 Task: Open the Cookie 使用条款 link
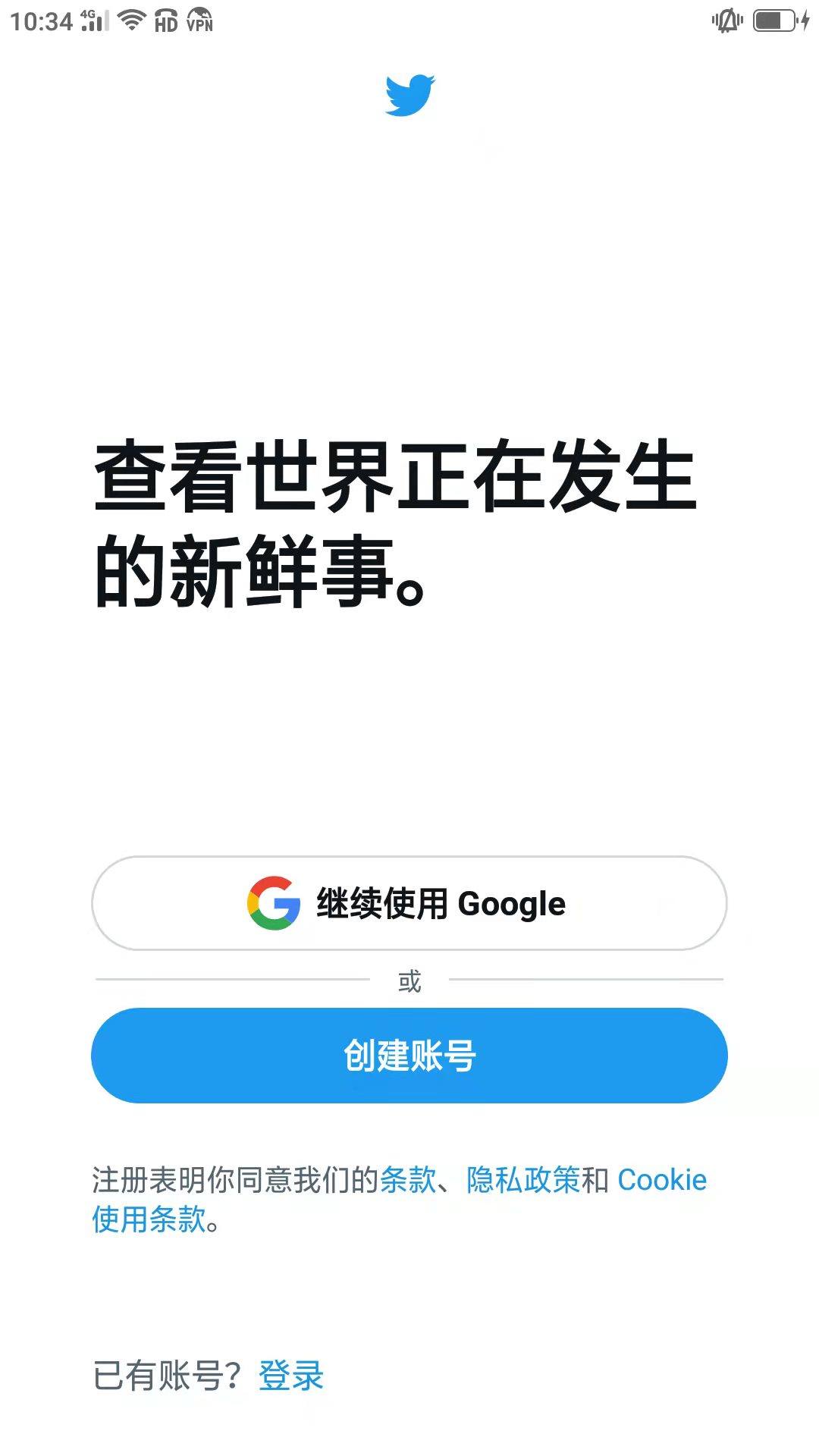coord(661,1180)
